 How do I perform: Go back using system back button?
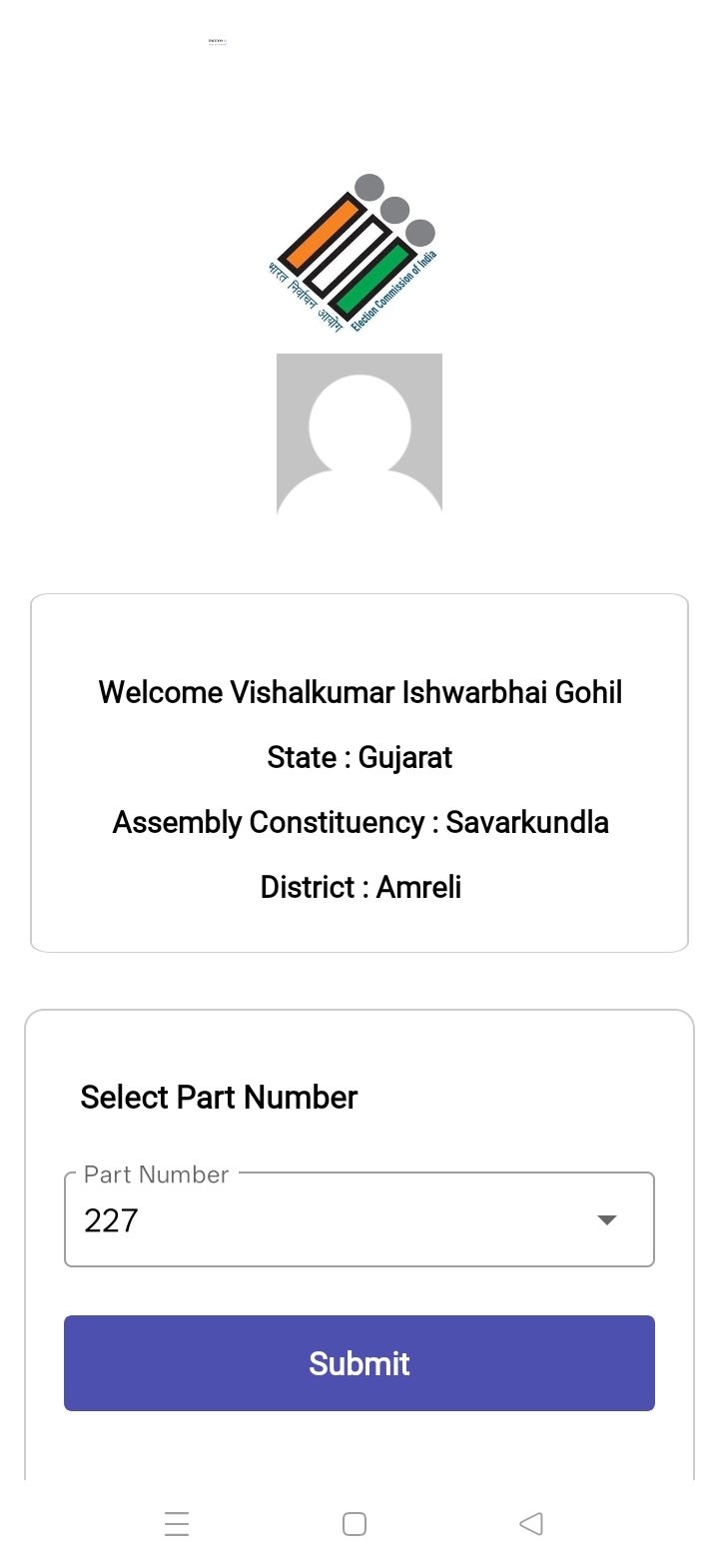pyautogui.click(x=531, y=1523)
